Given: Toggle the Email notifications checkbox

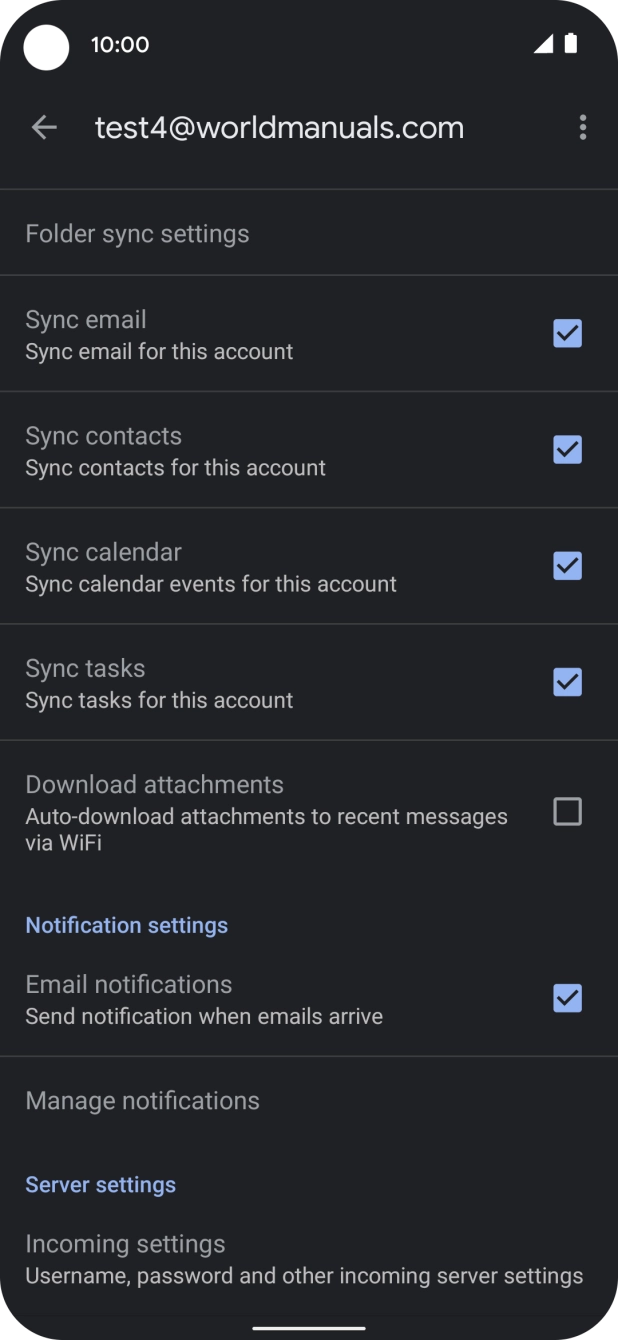Looking at the screenshot, I should [567, 998].
